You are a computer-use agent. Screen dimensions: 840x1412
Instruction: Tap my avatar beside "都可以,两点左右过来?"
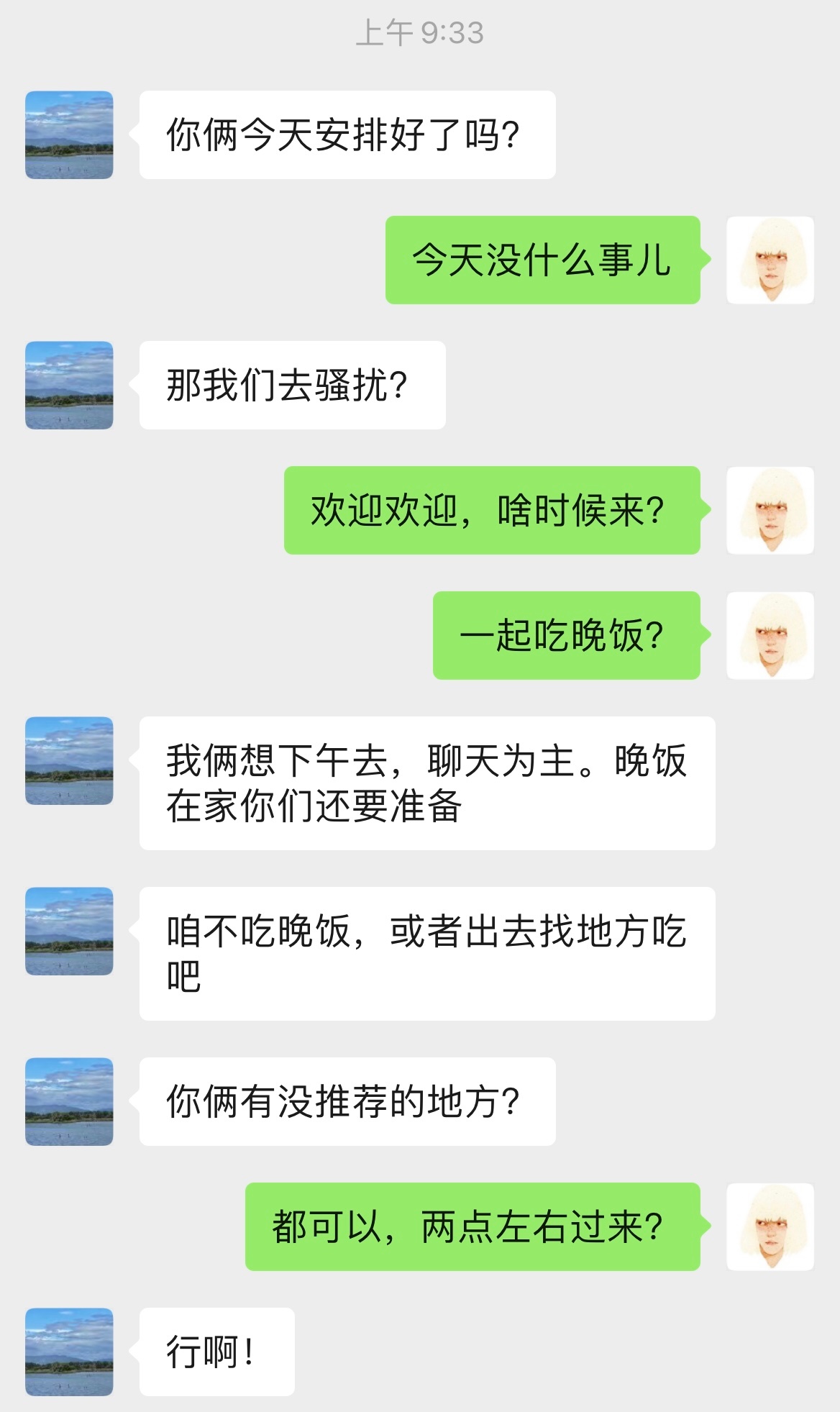tap(770, 1226)
